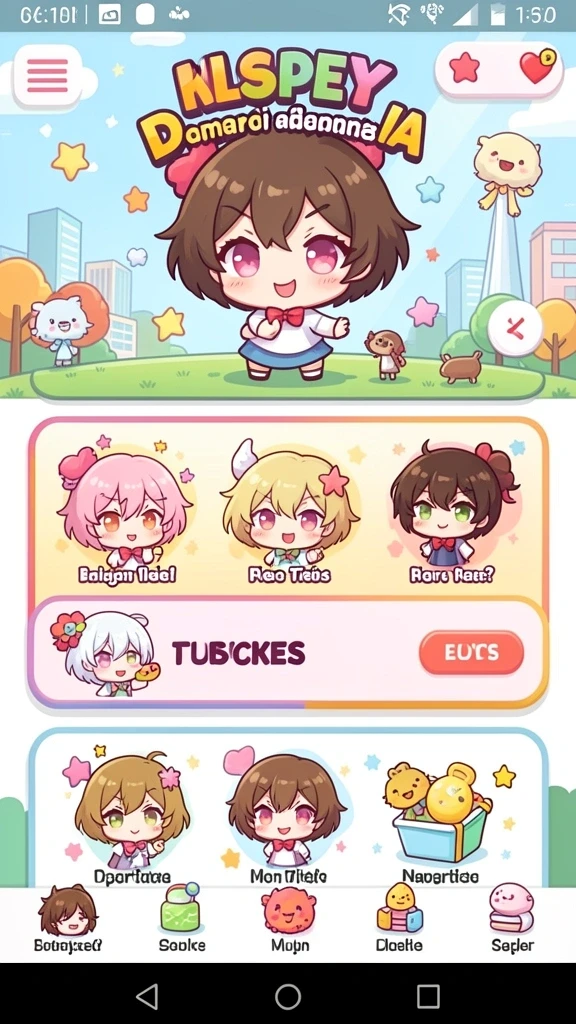Select the blonde character with star hairclip
This screenshot has height=1024, width=576.
click(289, 509)
